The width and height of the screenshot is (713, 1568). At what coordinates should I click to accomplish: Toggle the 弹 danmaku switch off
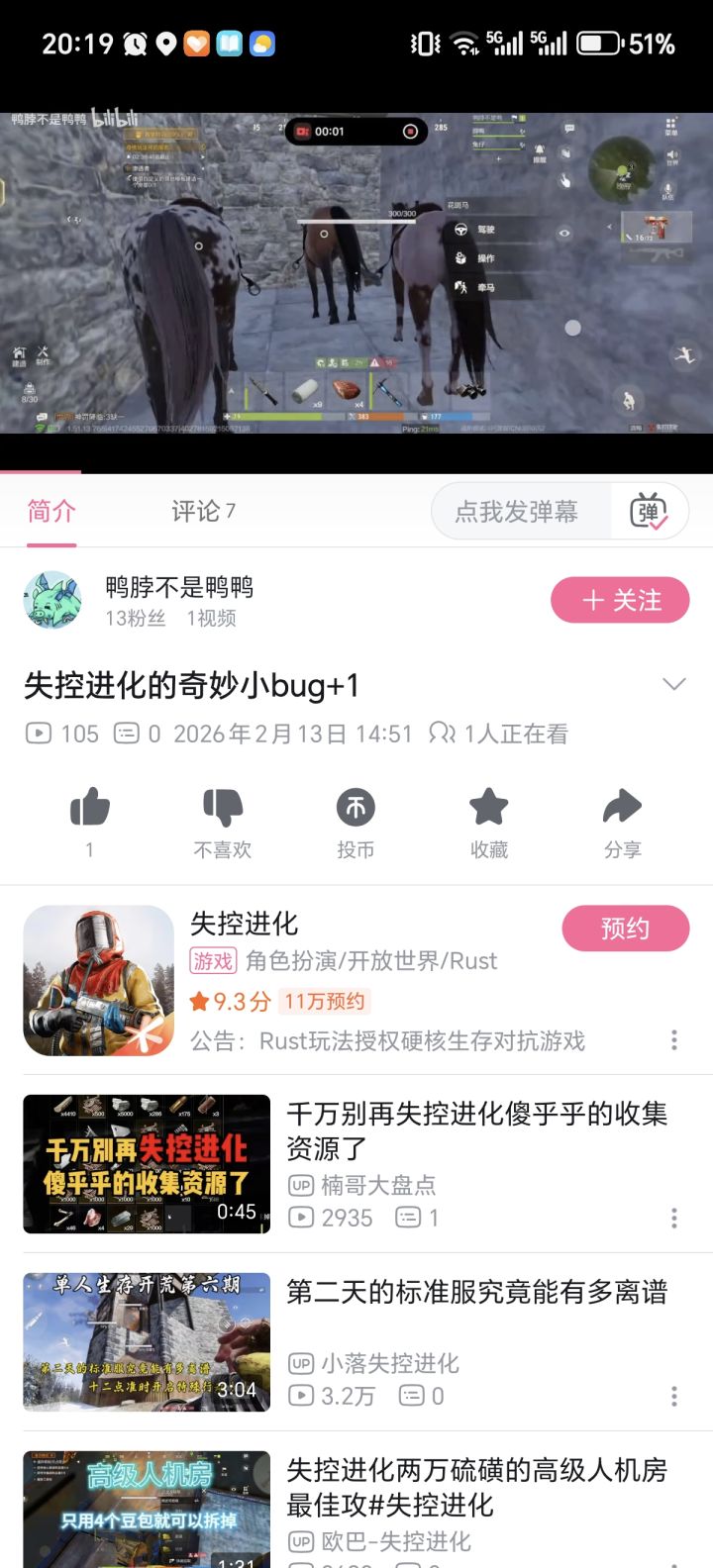pos(650,510)
